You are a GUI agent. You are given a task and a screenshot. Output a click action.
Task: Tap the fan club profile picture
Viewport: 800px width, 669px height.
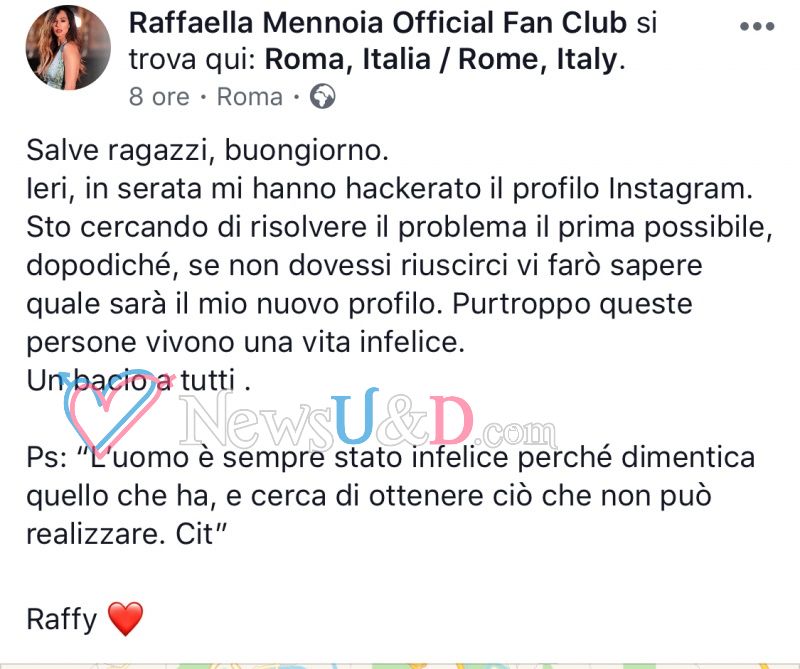click(68, 47)
